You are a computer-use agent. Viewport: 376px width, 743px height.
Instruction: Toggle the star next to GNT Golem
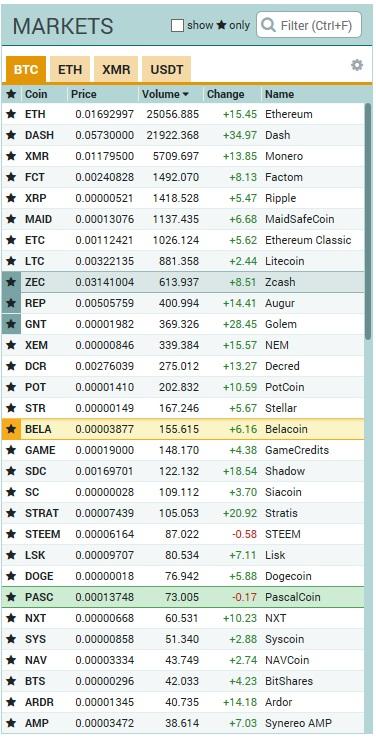click(x=11, y=324)
